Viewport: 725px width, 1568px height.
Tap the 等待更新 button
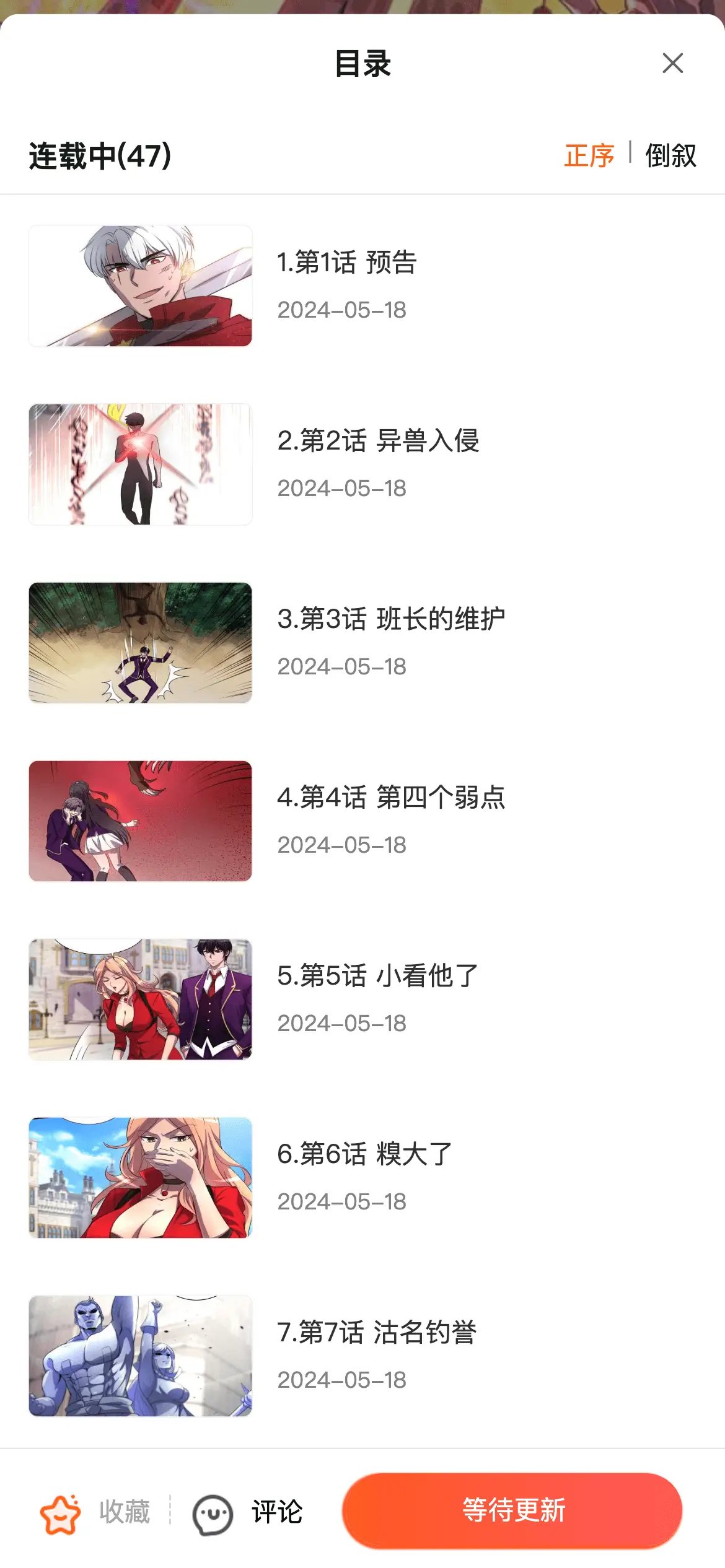(x=512, y=1511)
